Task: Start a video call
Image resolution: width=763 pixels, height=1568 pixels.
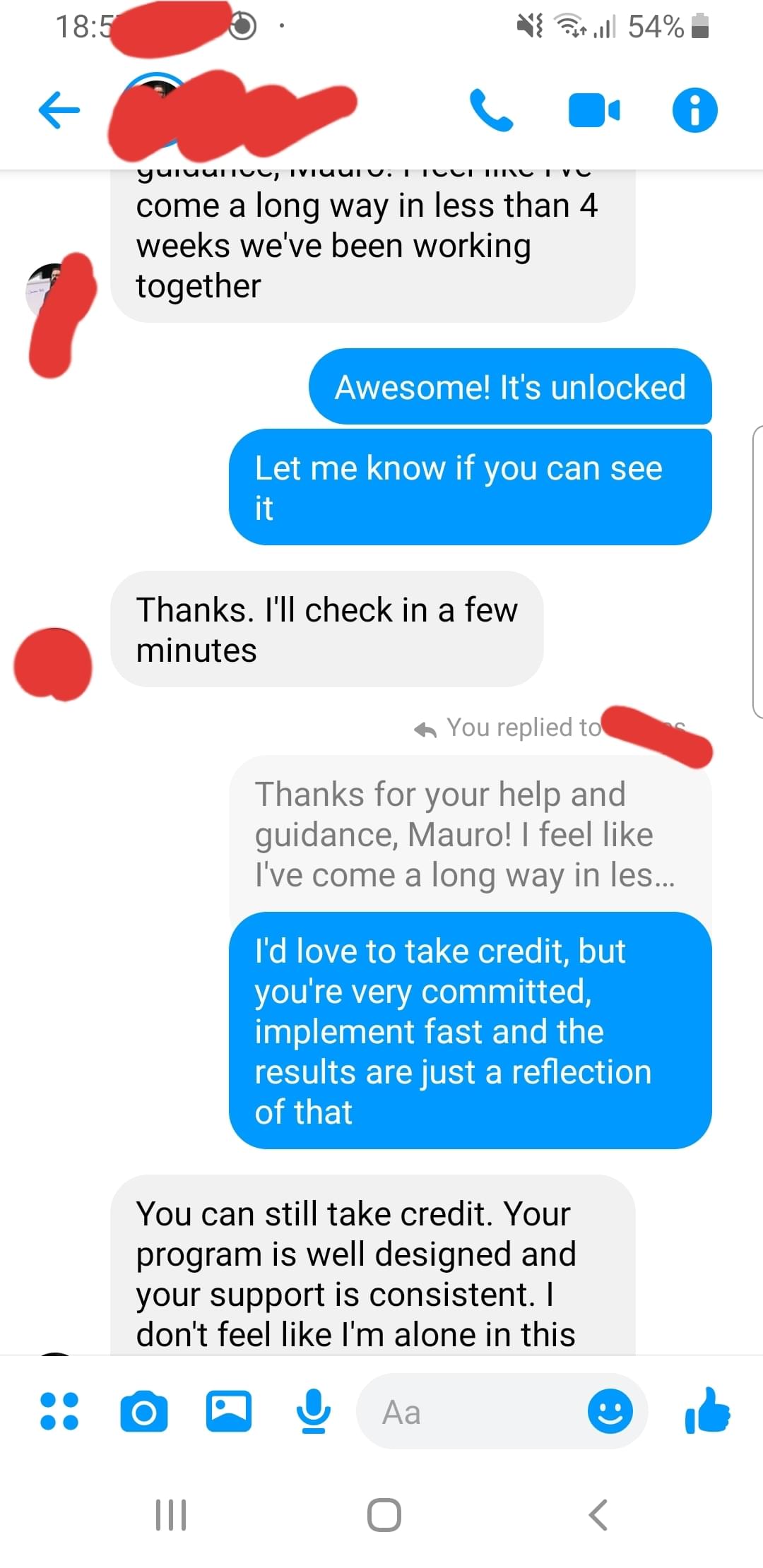Action: point(594,110)
